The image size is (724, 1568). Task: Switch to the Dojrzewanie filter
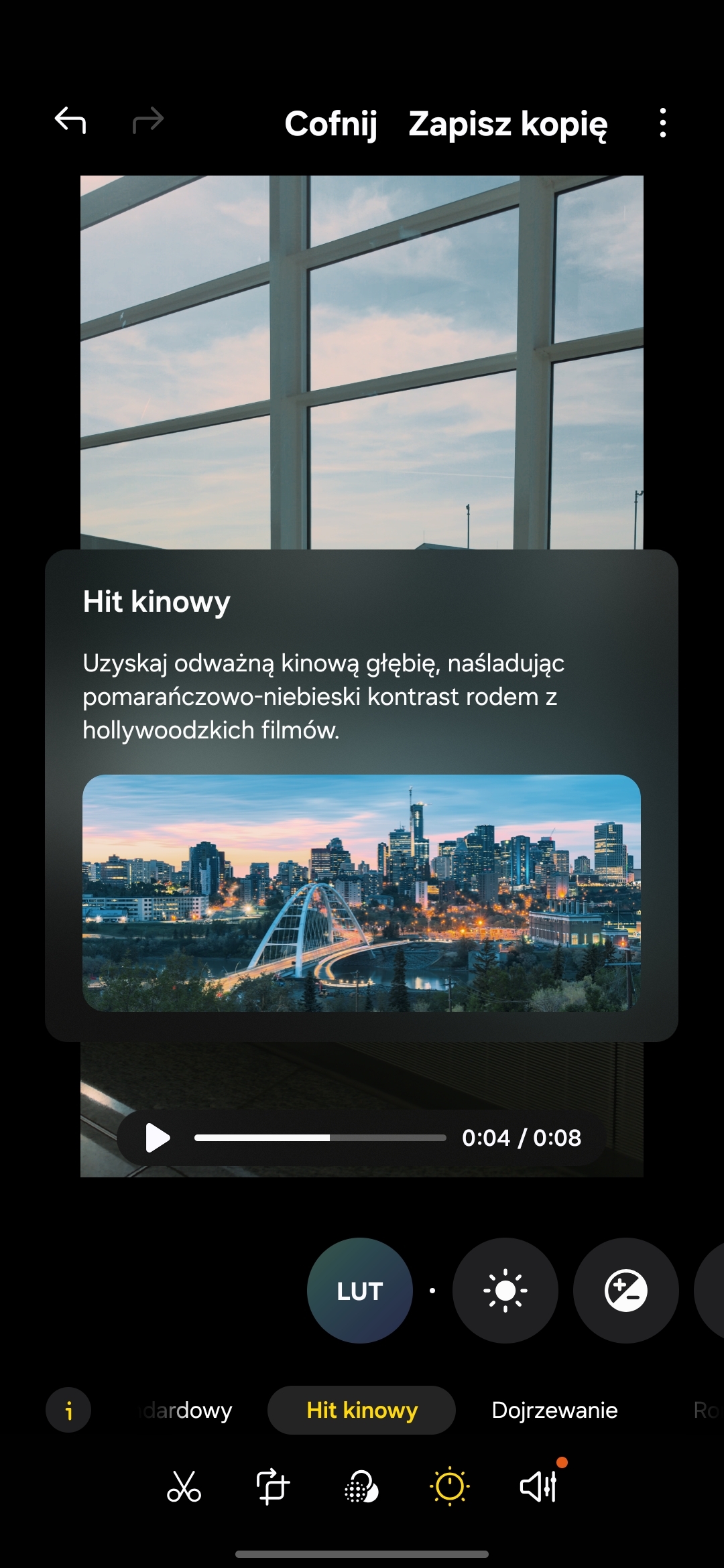tap(554, 1411)
